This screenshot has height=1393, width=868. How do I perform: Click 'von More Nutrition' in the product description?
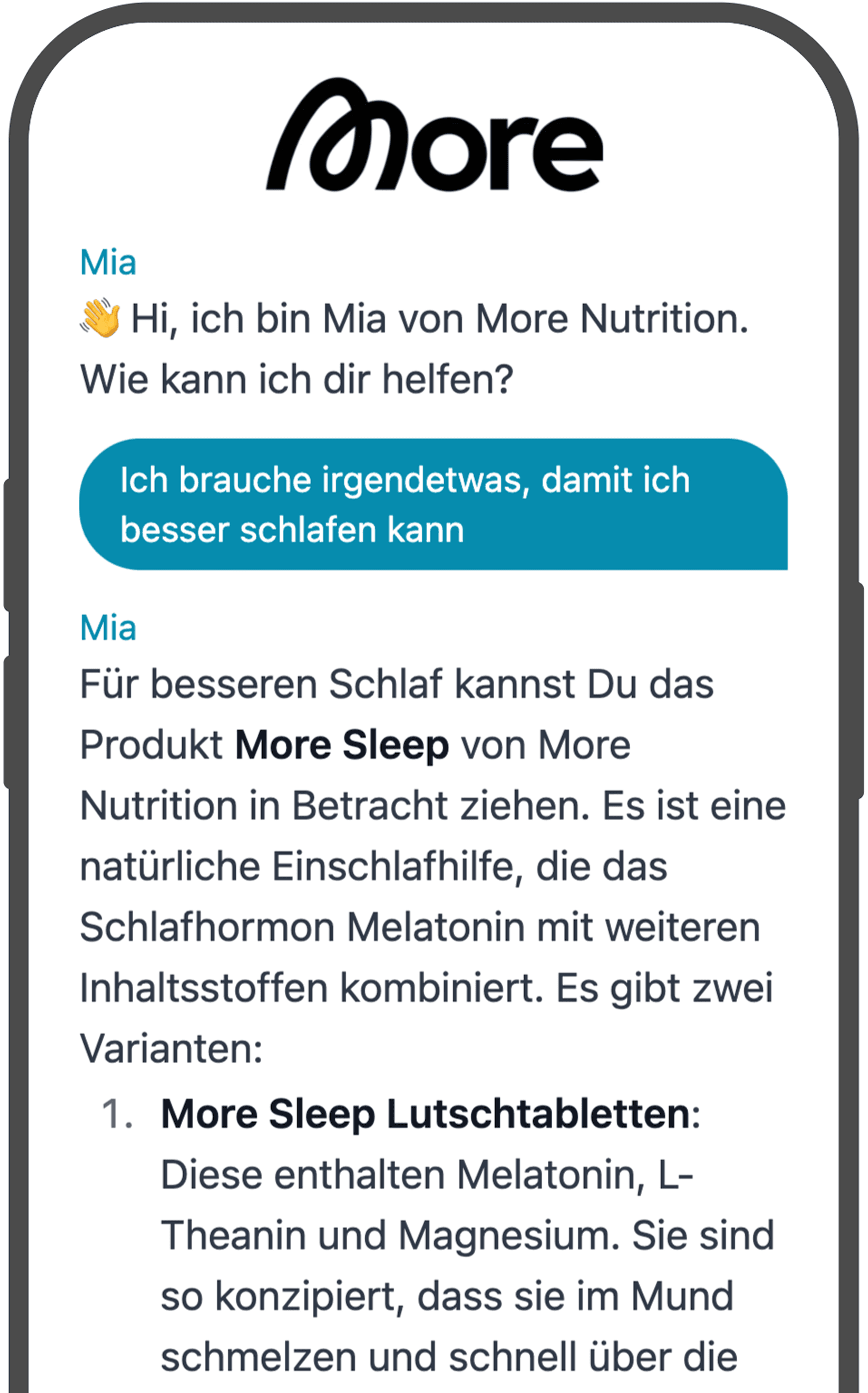pos(546,744)
